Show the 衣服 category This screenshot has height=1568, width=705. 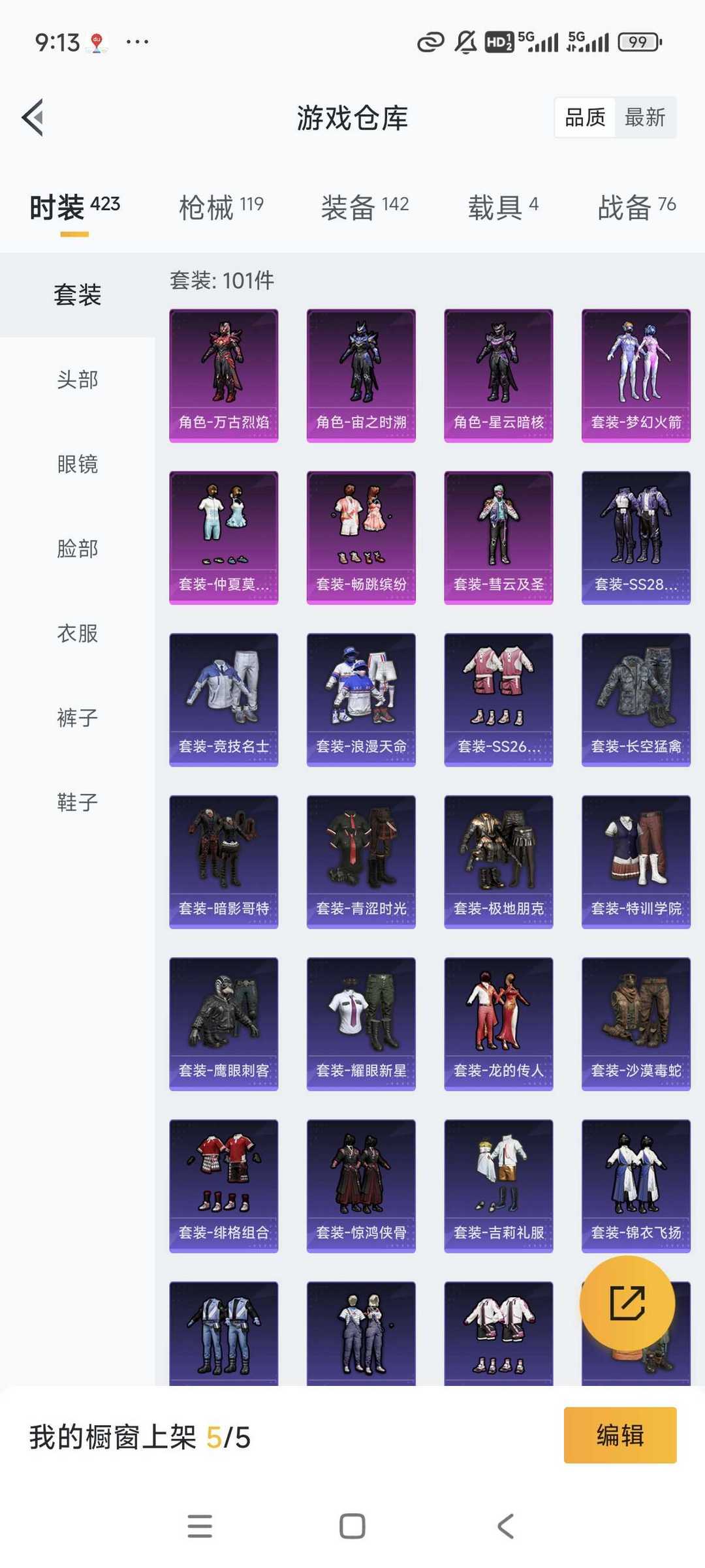pyautogui.click(x=78, y=633)
